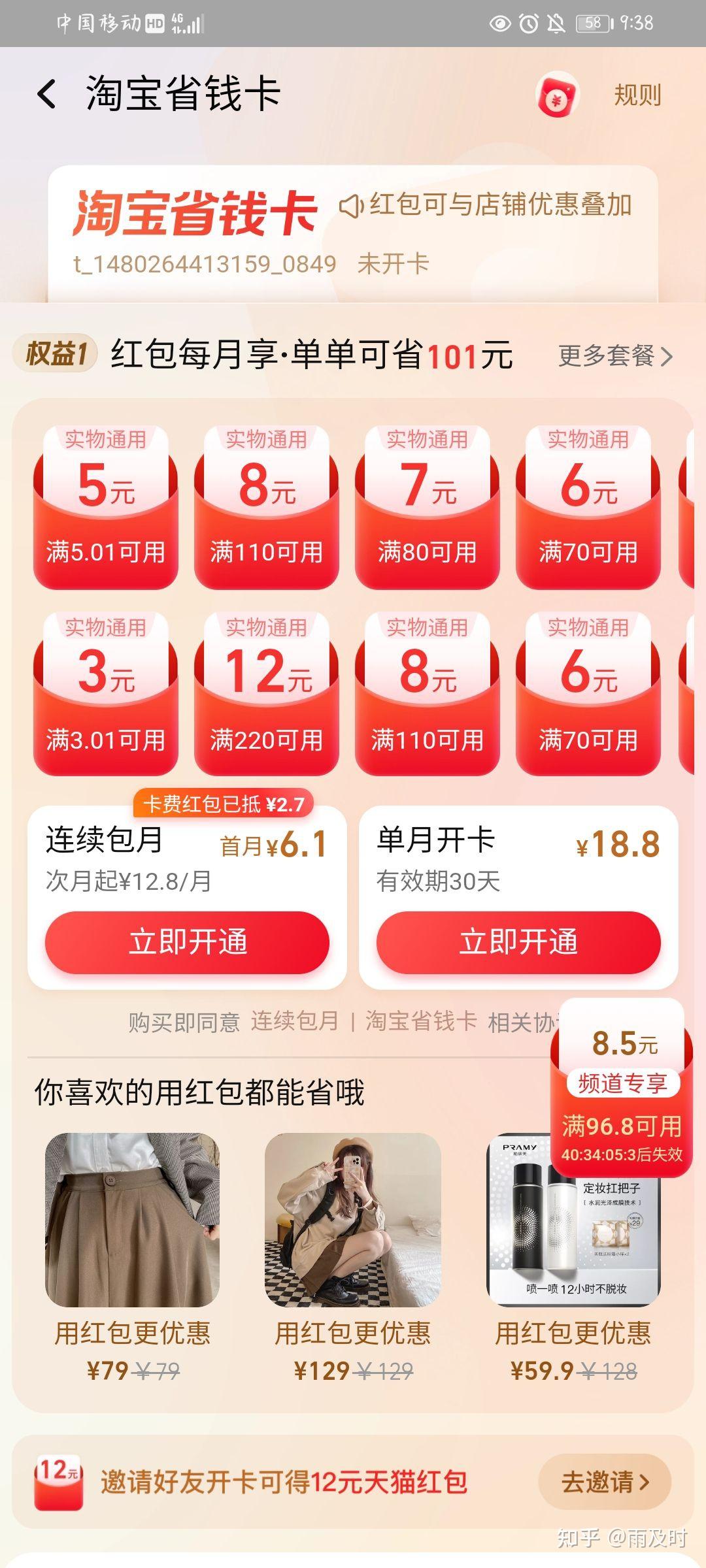Go back from the 淘宝省钱卡 page
The image size is (706, 1568).
(46, 94)
